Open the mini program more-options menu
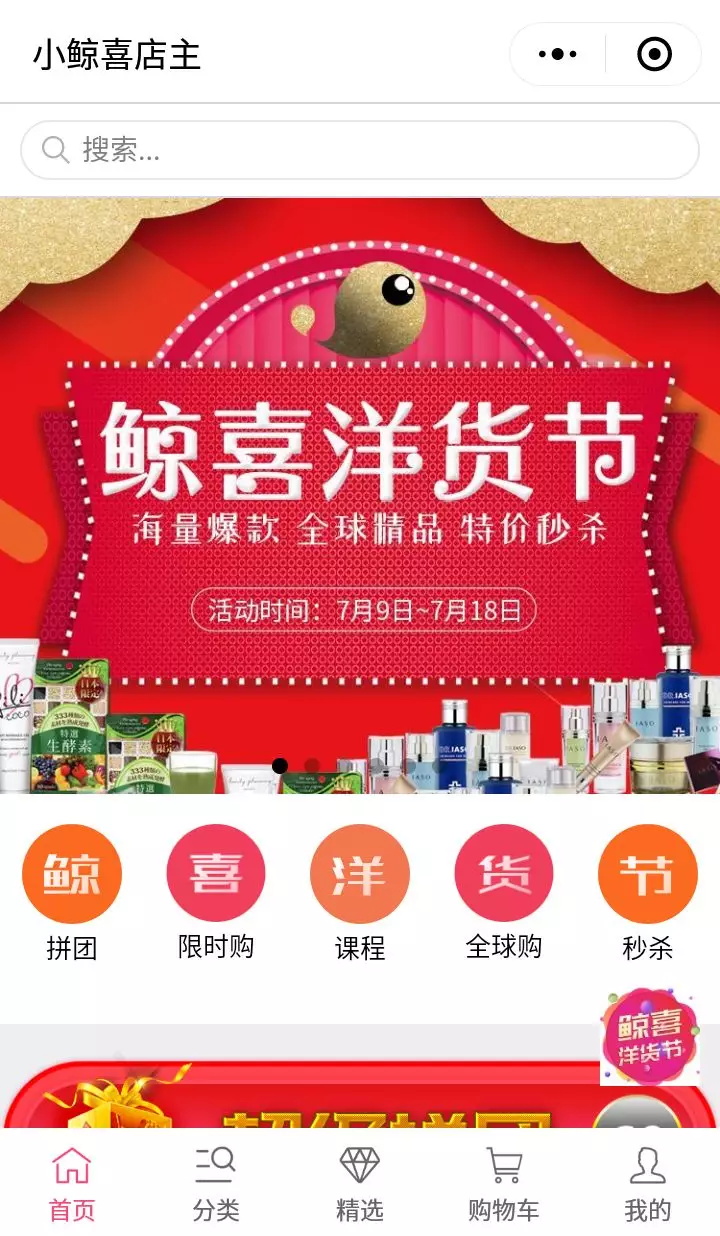The width and height of the screenshot is (720, 1236). point(557,54)
